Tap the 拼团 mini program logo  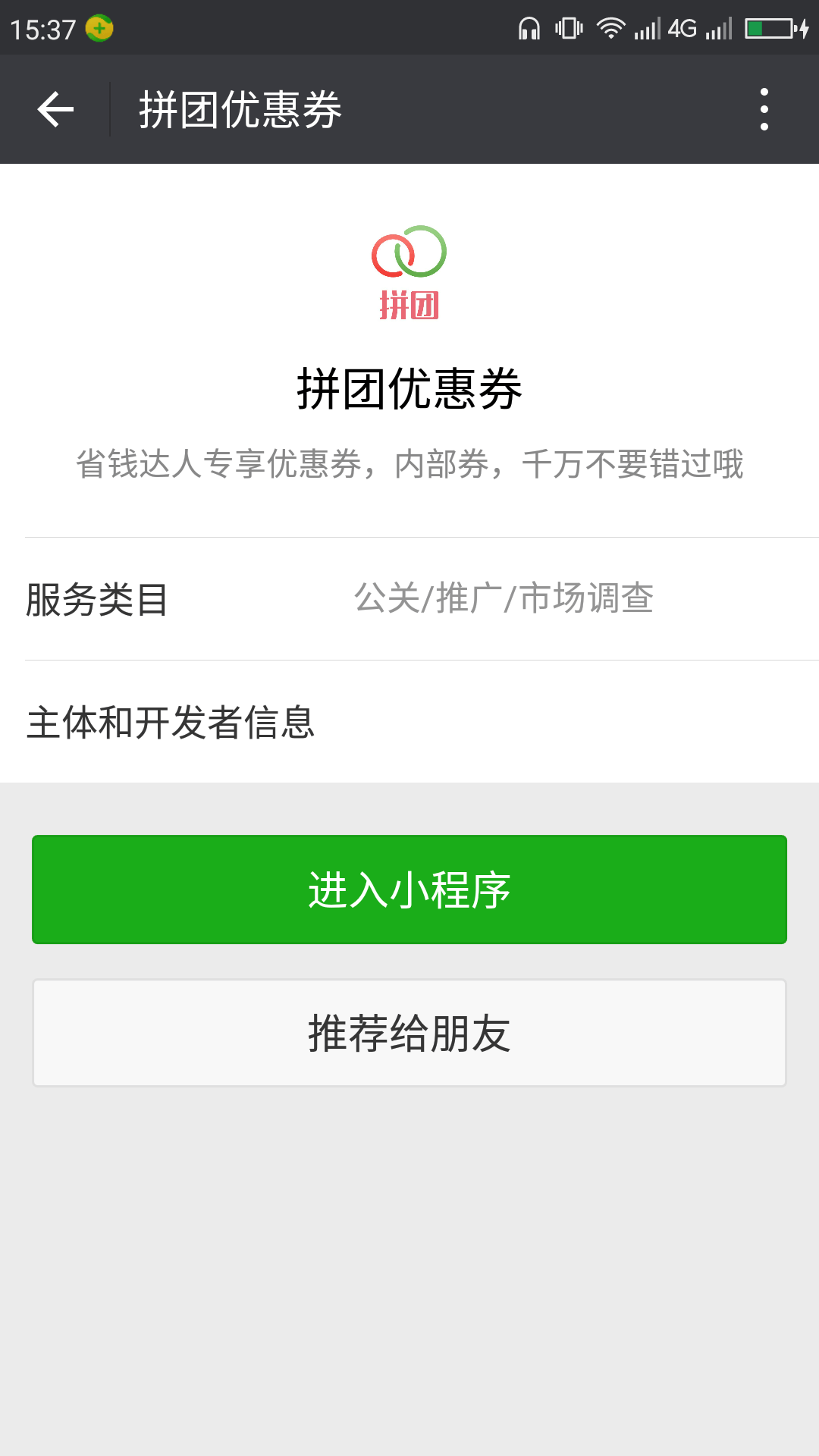coord(409,273)
